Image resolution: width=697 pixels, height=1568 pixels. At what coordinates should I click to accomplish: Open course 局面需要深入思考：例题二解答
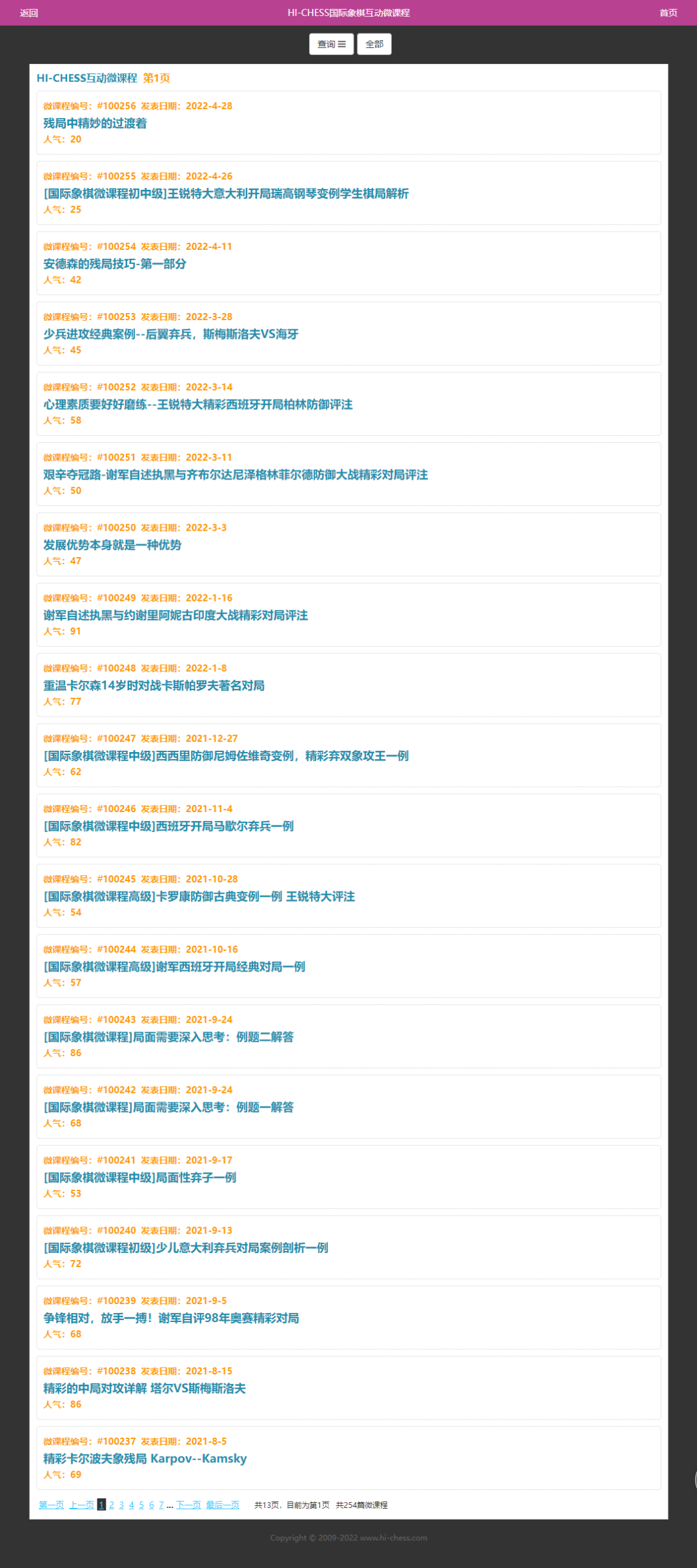[x=168, y=1037]
